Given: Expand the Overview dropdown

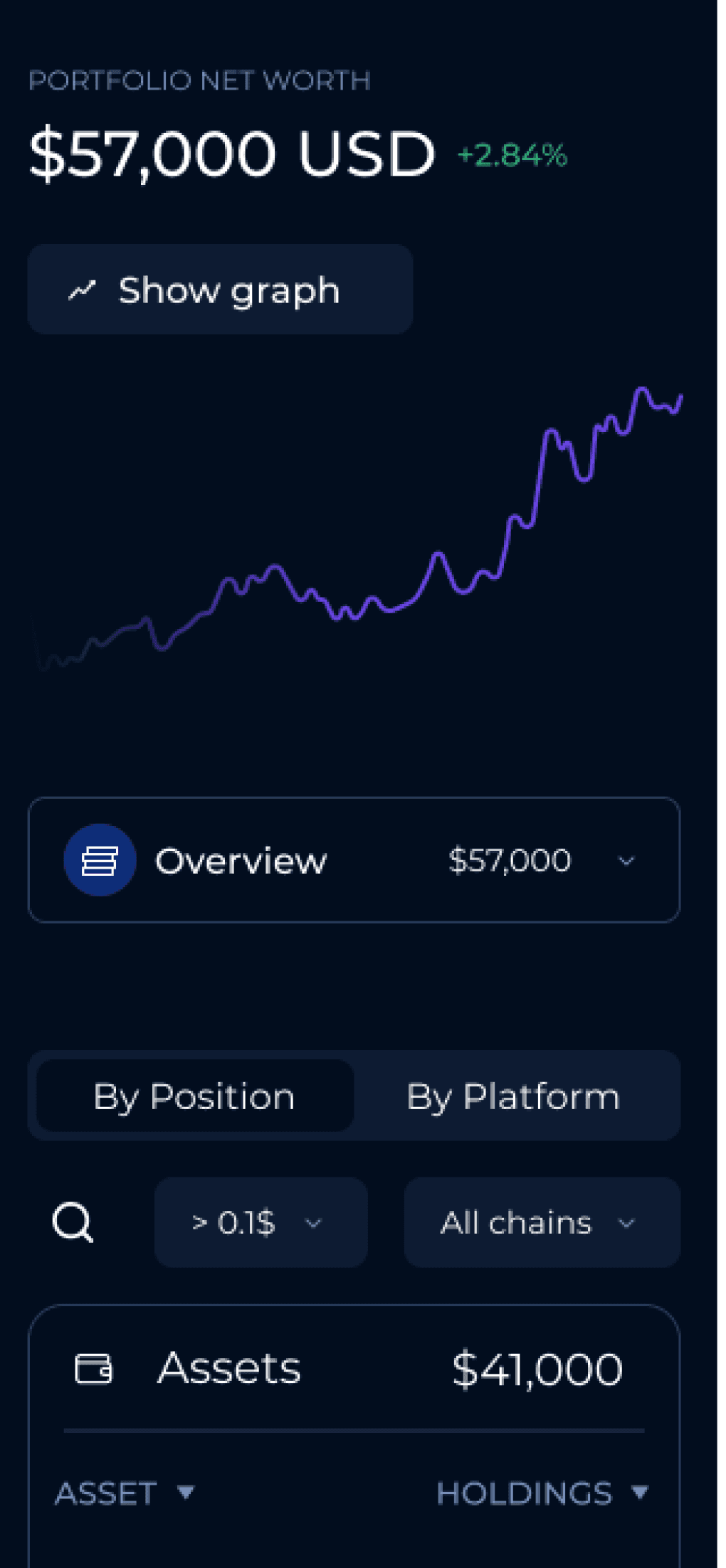Looking at the screenshot, I should tap(354, 860).
